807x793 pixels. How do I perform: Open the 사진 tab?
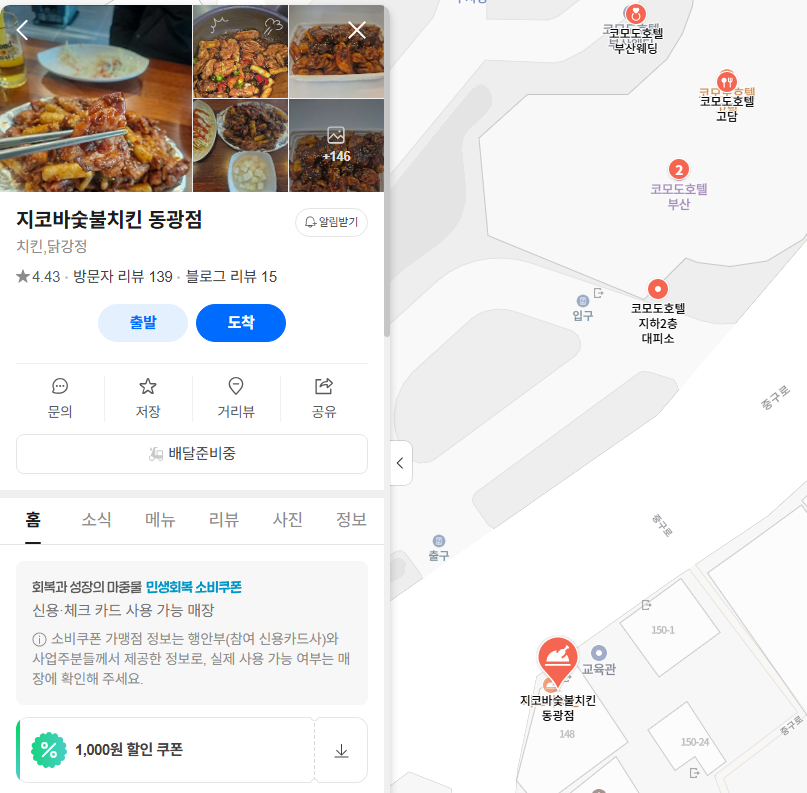[288, 520]
